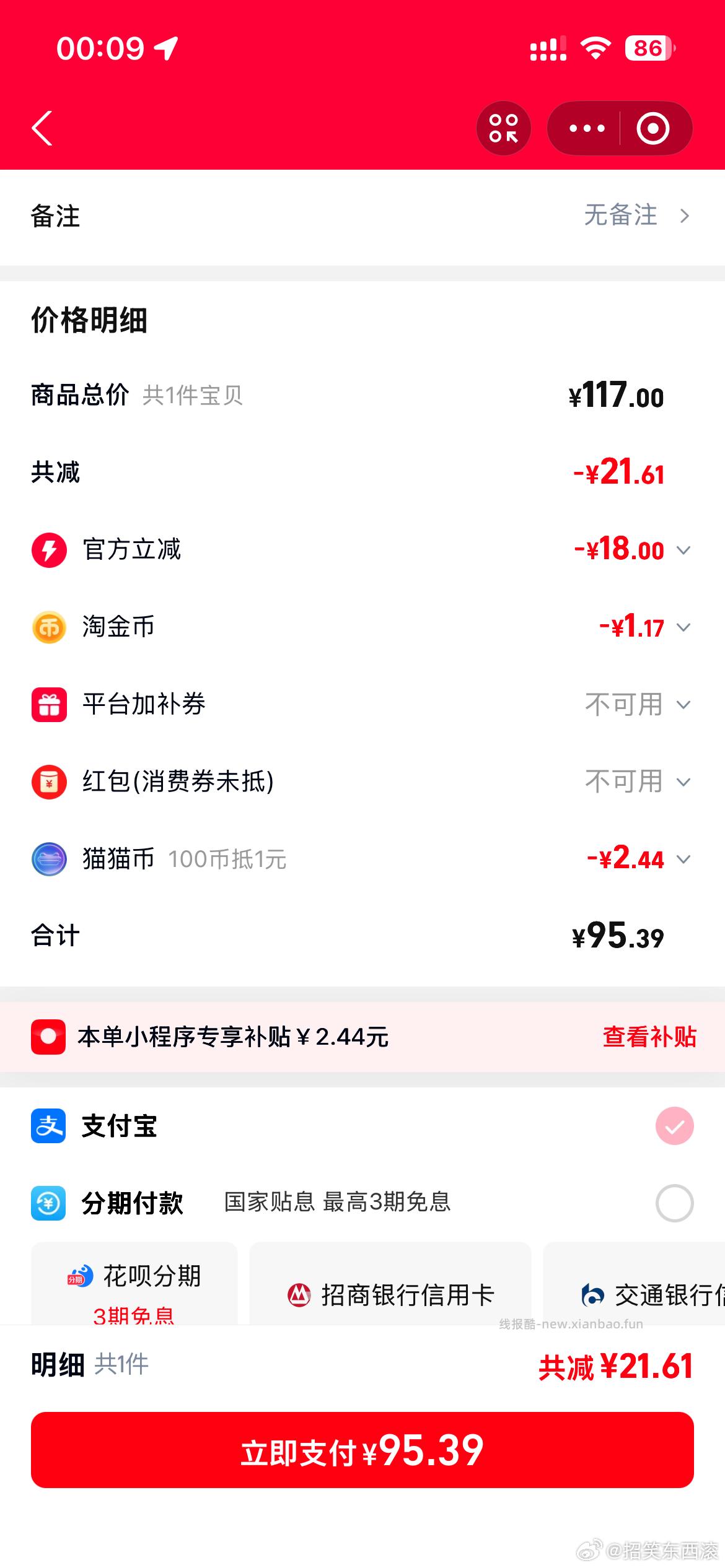Viewport: 725px width, 1568px height.
Task: Tap the lightning icon beside 官方立减
Action: point(50,549)
